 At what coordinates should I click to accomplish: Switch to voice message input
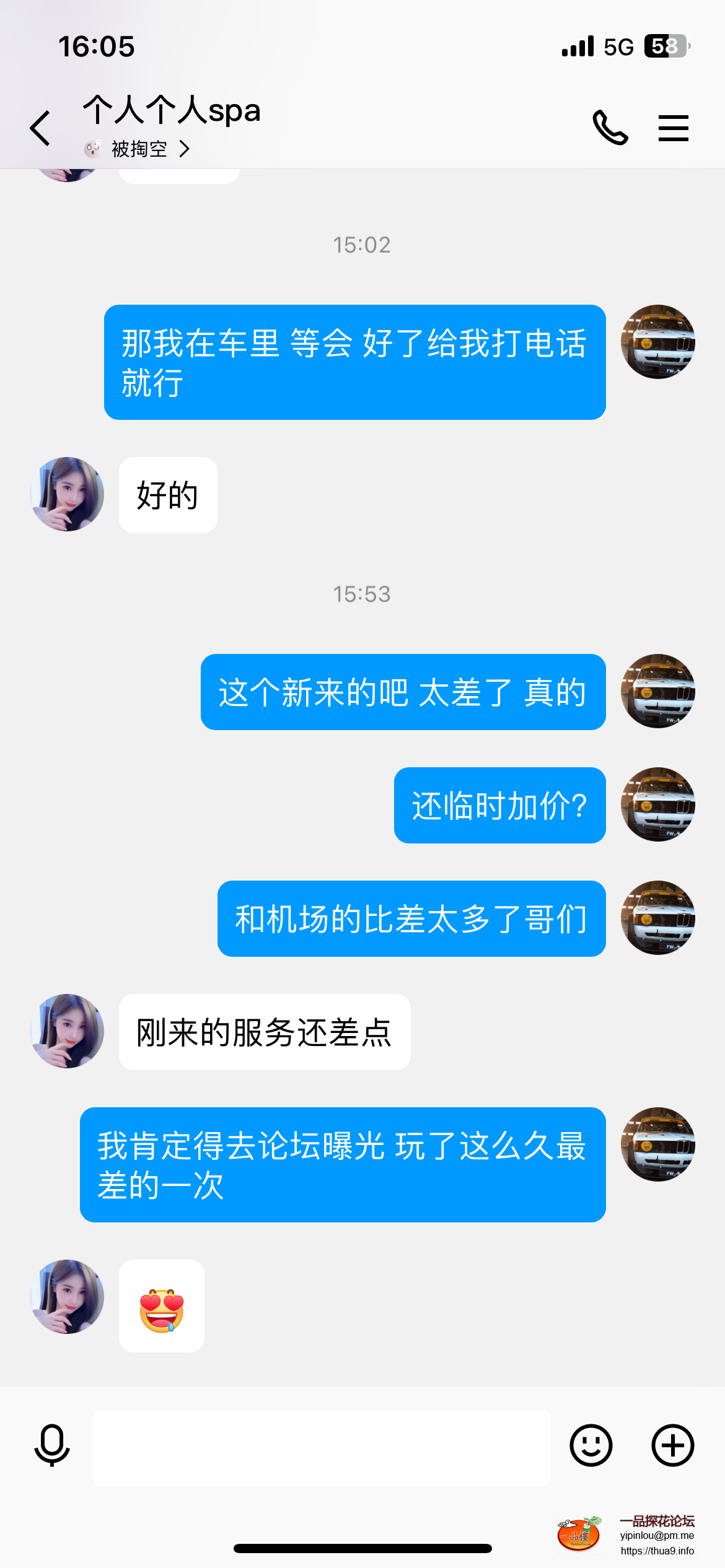(x=52, y=1445)
